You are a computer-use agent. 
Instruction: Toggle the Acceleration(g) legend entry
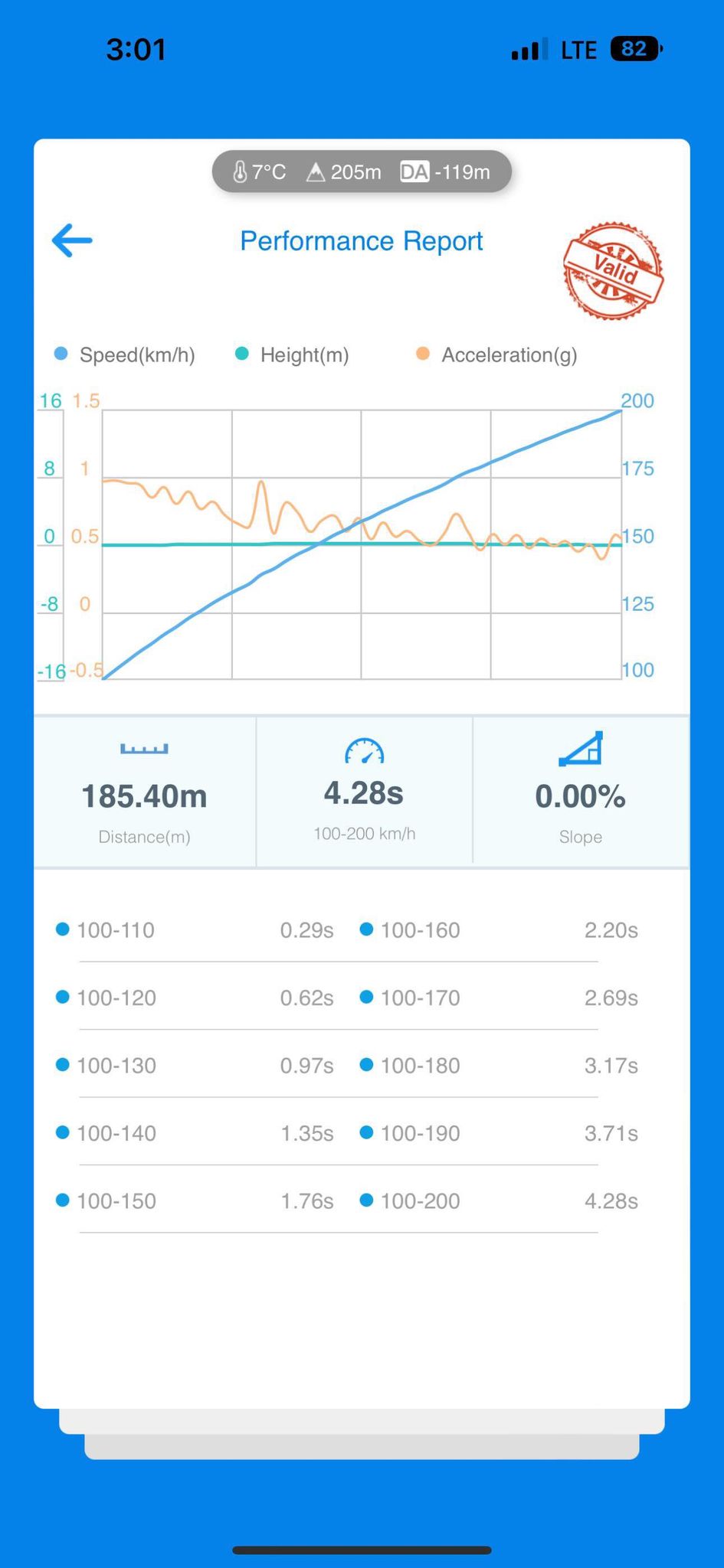496,354
